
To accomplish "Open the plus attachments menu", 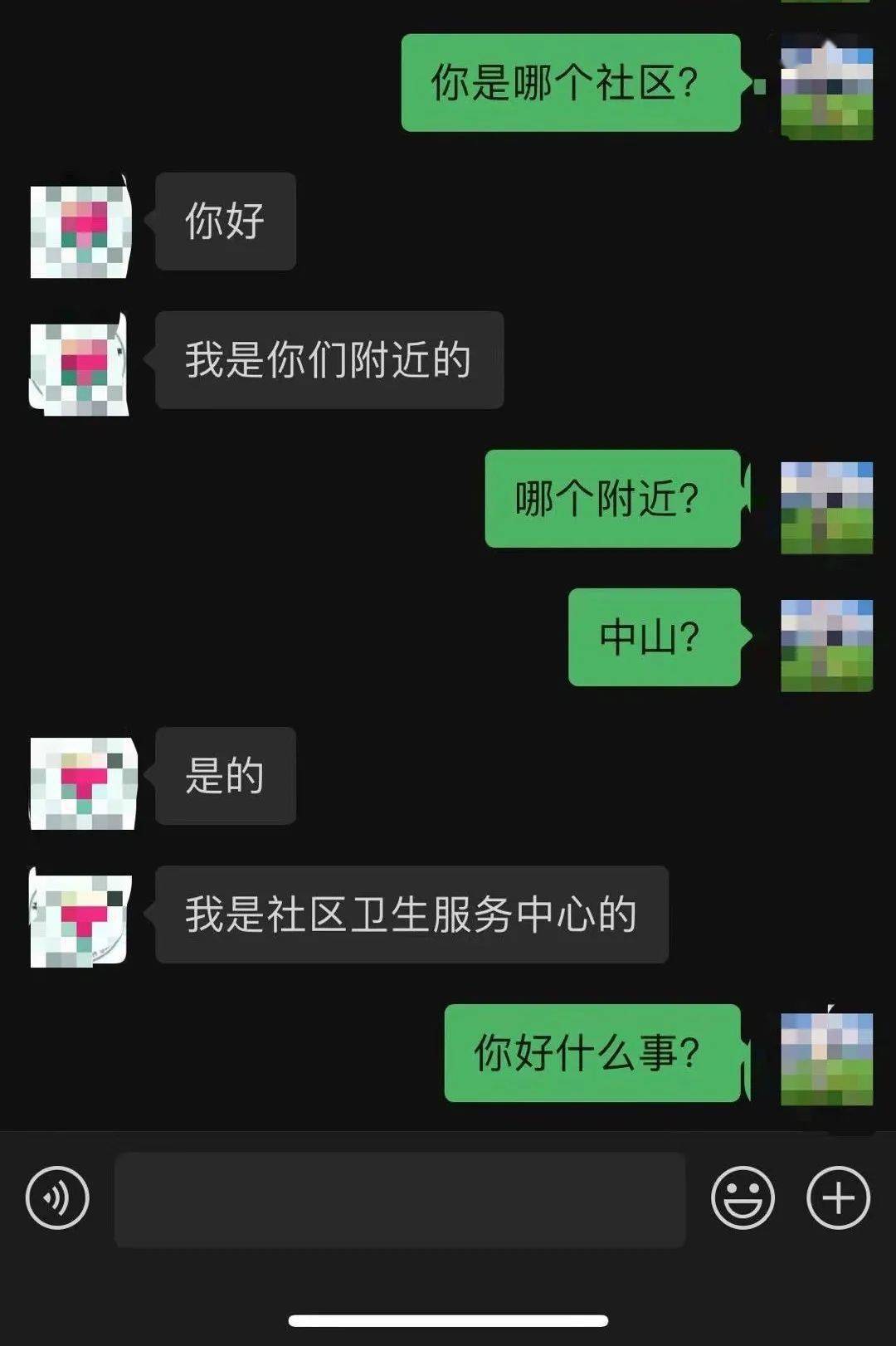I will tap(838, 1197).
